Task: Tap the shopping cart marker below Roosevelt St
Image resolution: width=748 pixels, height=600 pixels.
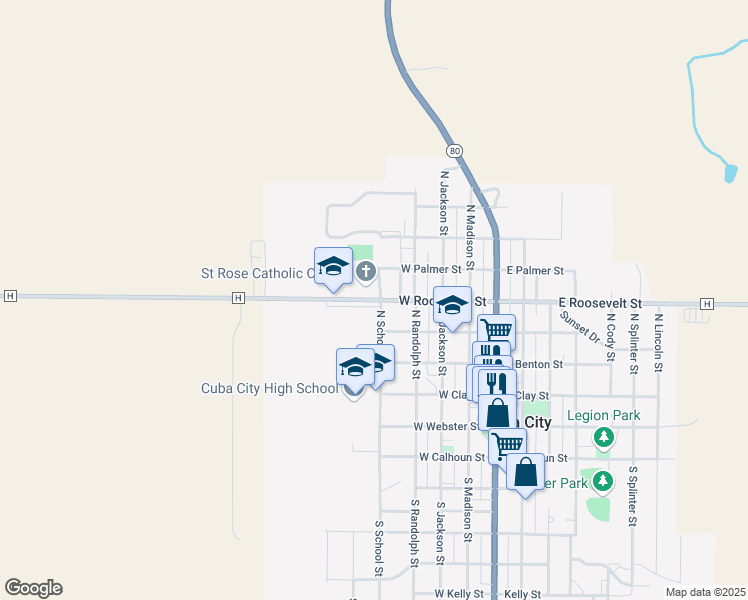Action: pyautogui.click(x=496, y=330)
